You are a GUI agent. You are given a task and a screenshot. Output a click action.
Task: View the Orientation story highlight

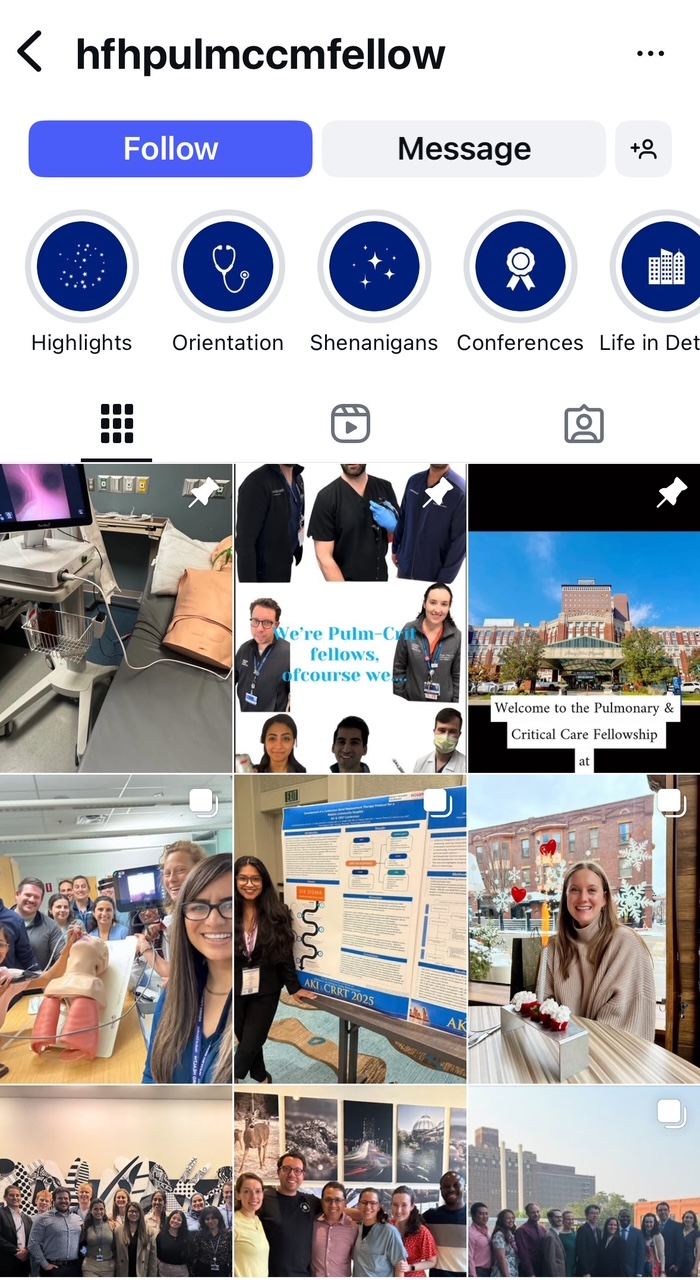click(x=228, y=267)
